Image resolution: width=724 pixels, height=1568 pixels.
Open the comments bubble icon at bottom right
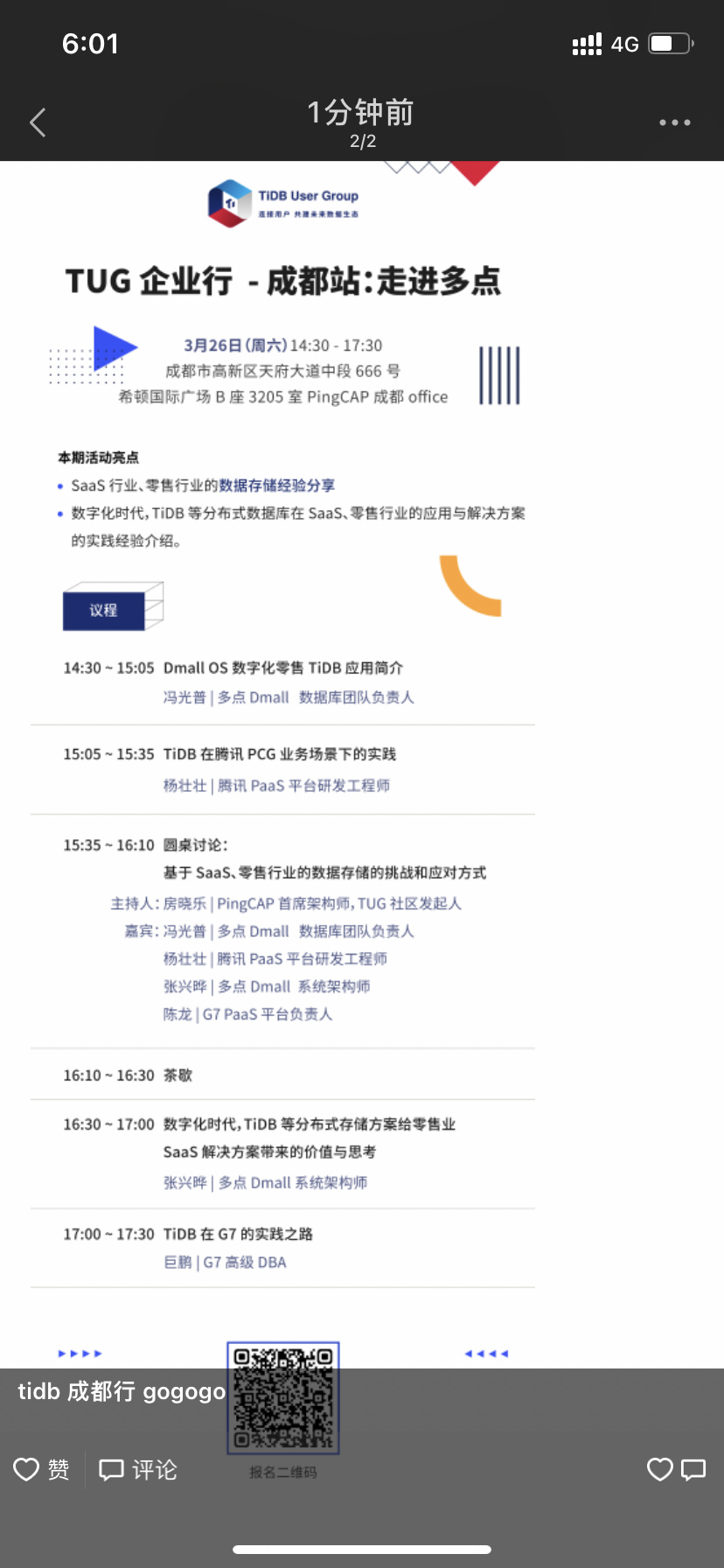click(x=693, y=1469)
